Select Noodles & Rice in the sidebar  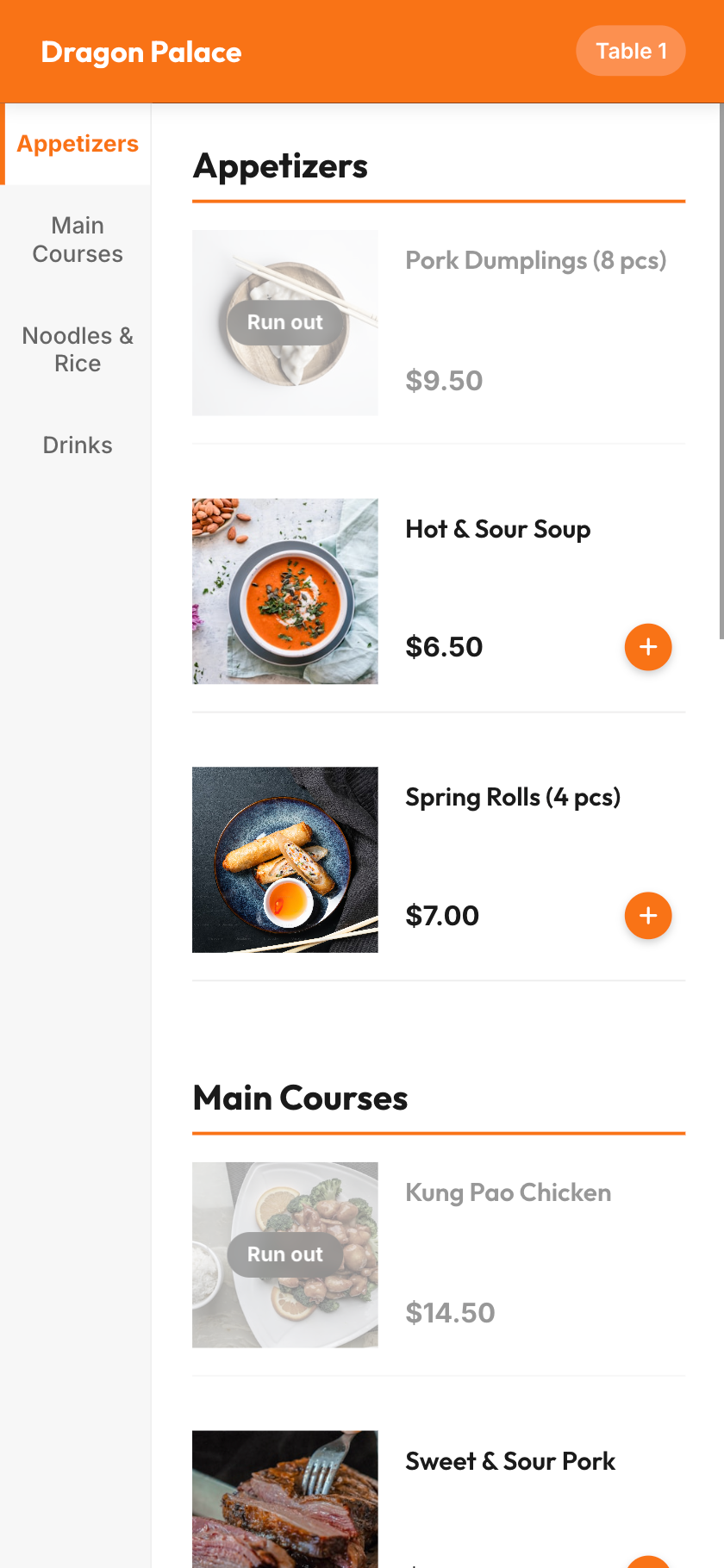pyautogui.click(x=78, y=349)
